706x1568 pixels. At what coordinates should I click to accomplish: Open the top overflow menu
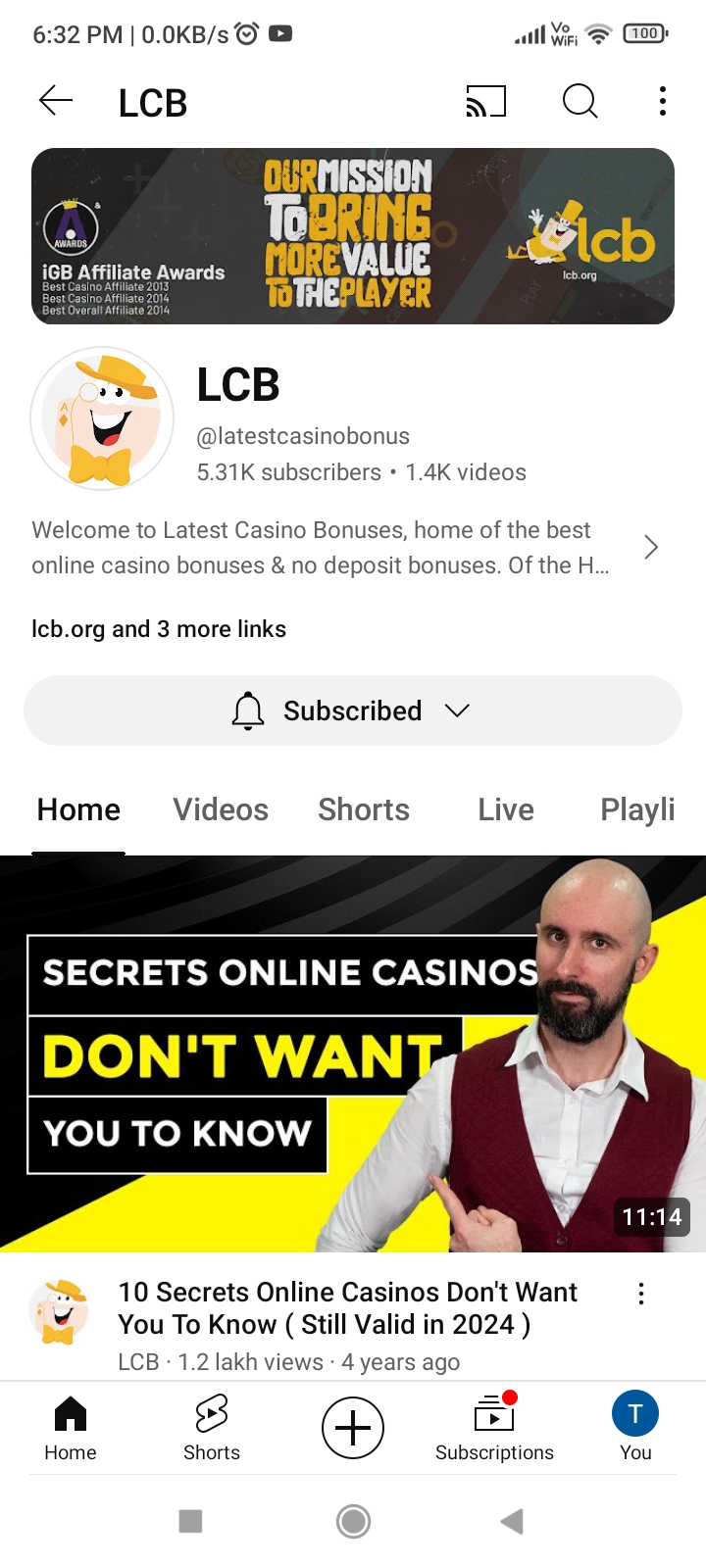point(663,101)
